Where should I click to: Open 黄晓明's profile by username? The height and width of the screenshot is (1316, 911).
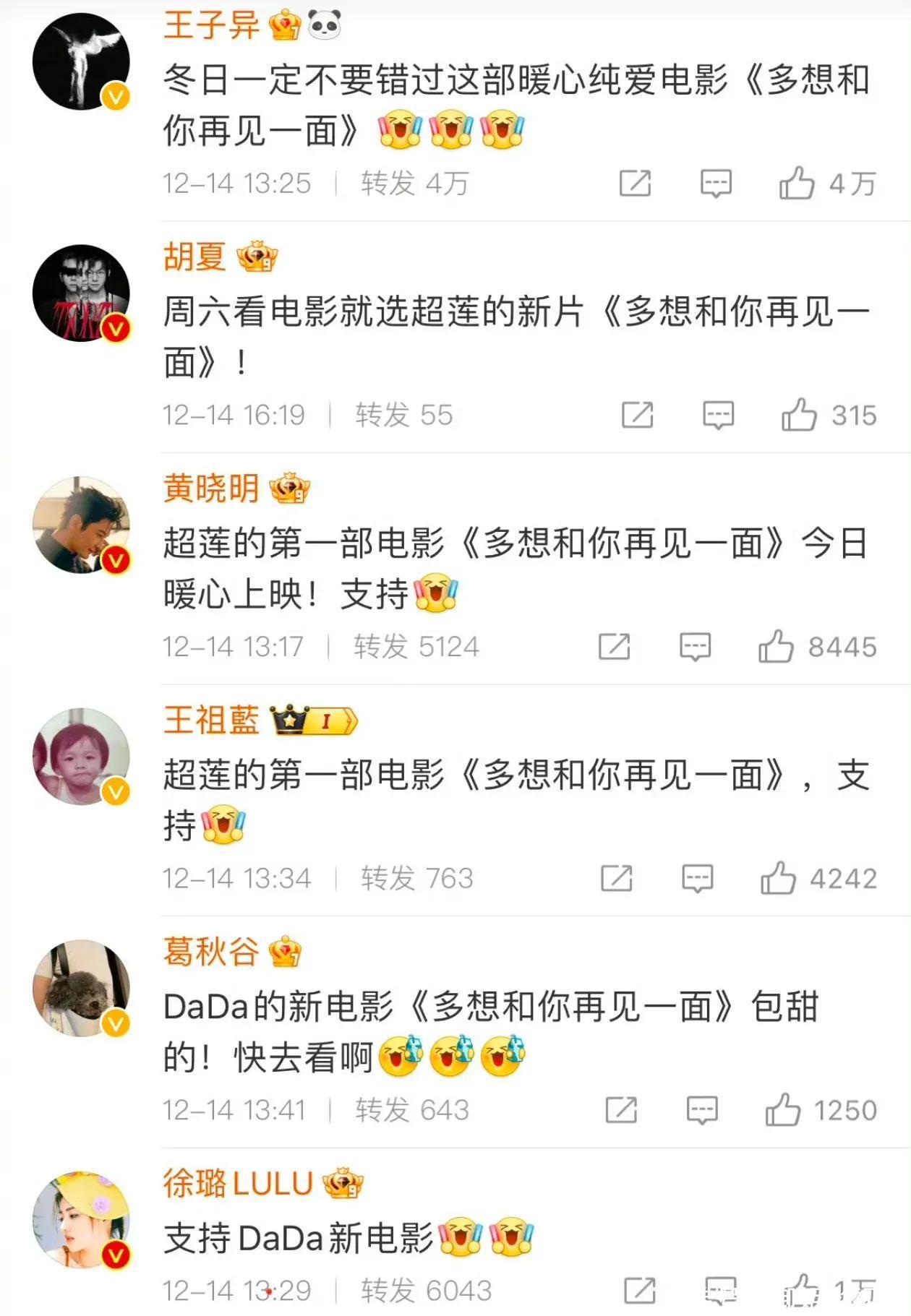211,489
